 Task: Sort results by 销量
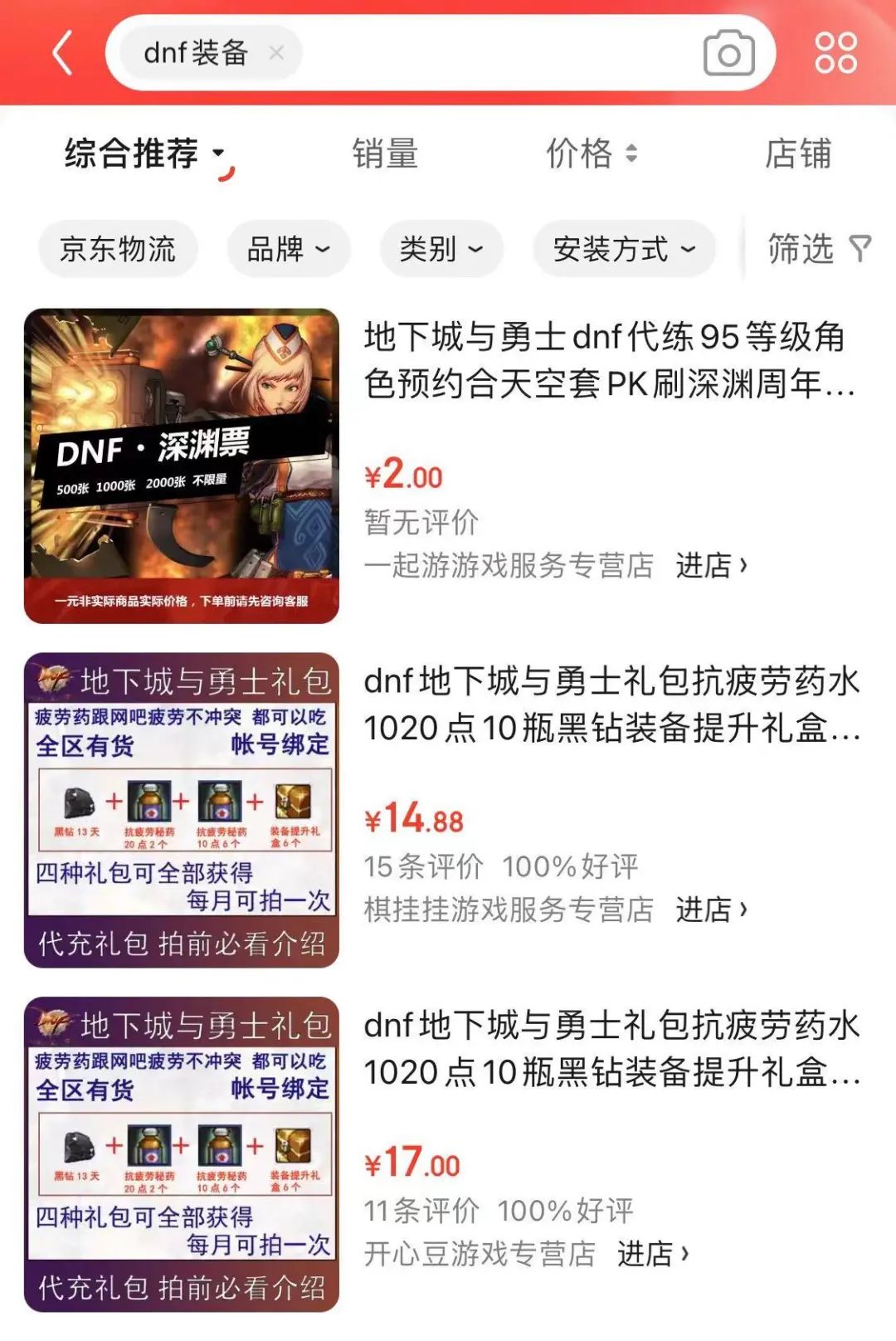(x=385, y=154)
